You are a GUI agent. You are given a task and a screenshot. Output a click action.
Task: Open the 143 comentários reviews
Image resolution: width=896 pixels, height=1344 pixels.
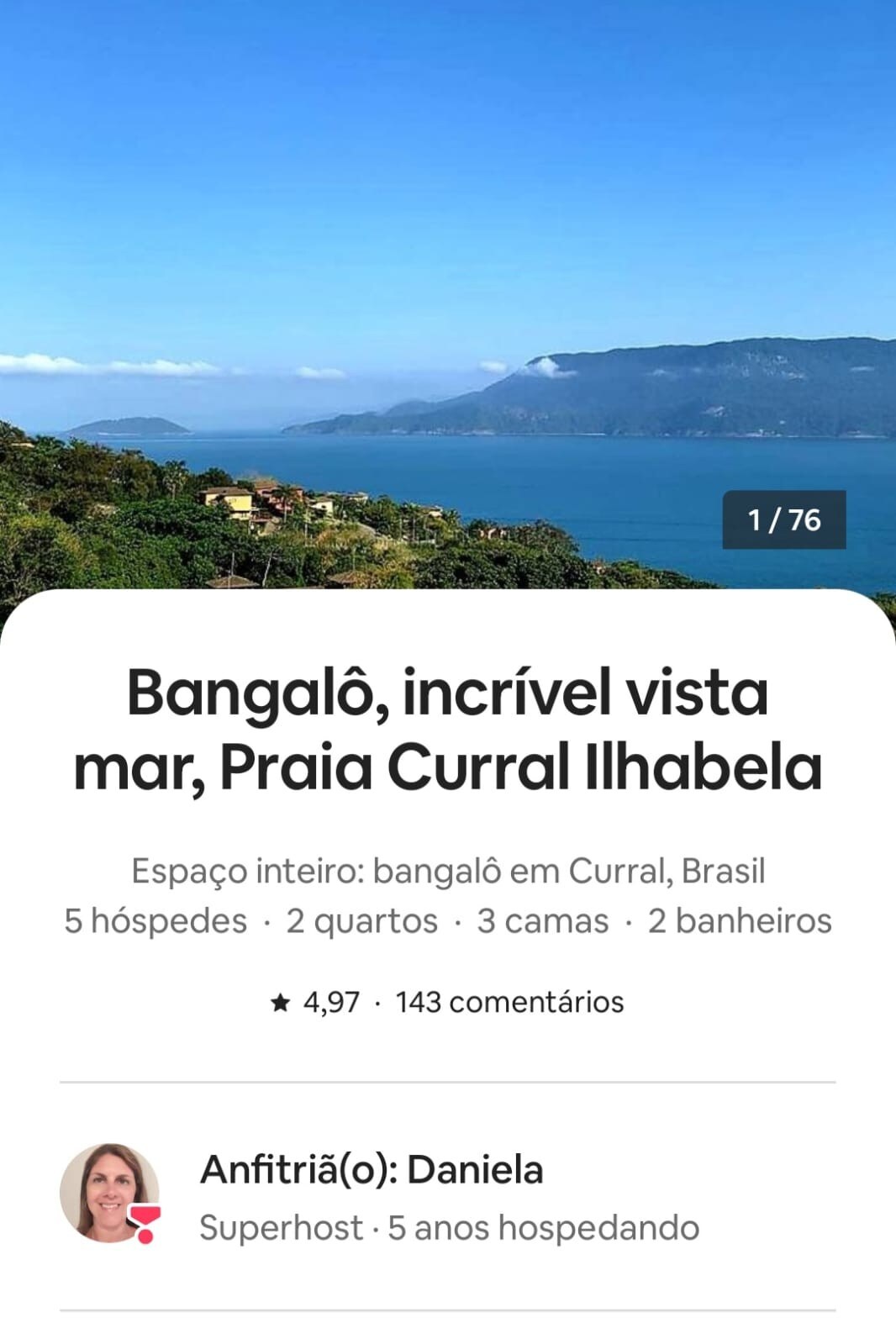tap(509, 1002)
